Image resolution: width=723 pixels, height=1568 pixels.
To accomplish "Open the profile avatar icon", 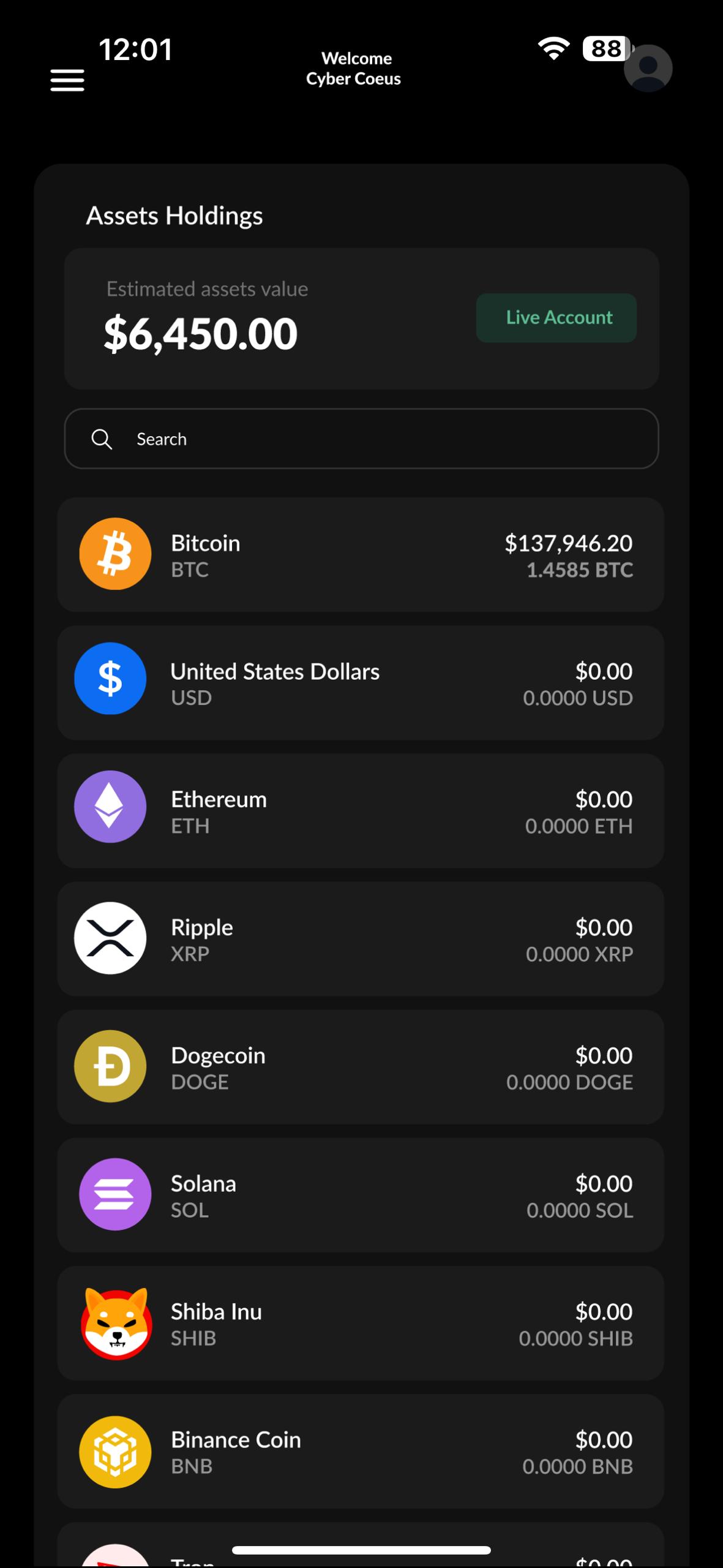I will pos(648,68).
